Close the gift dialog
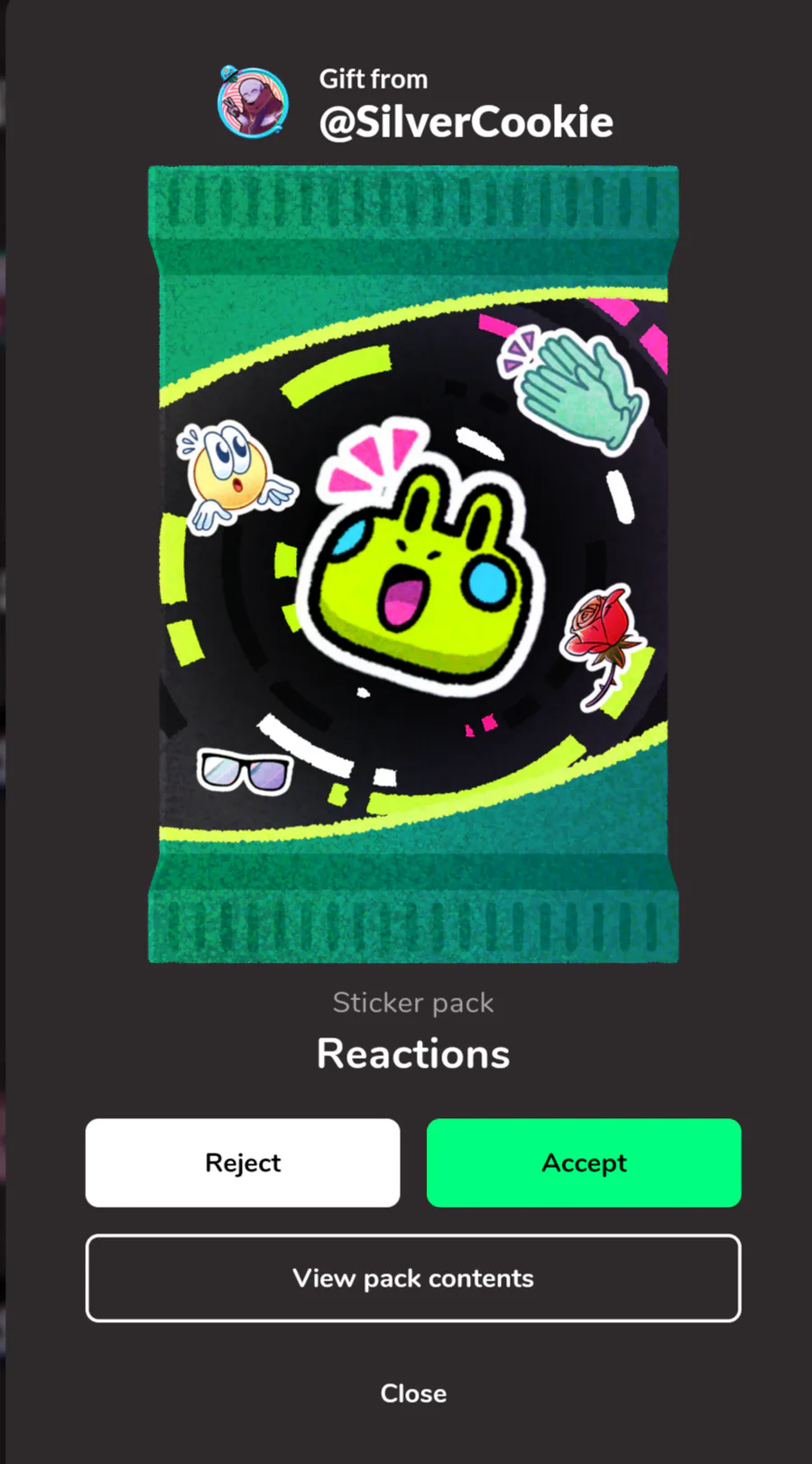 coord(413,1393)
